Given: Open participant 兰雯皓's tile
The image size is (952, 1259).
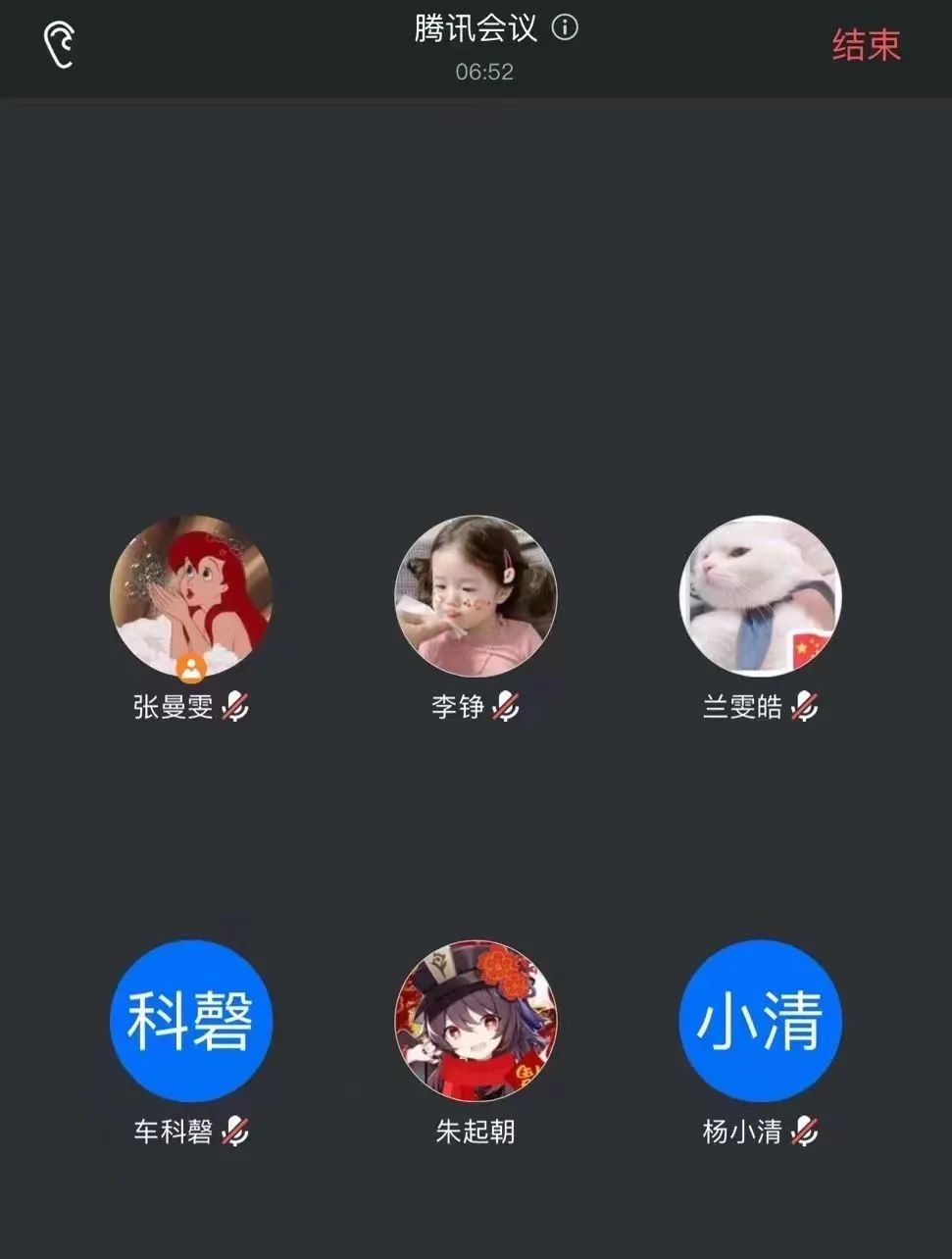Looking at the screenshot, I should (x=760, y=595).
